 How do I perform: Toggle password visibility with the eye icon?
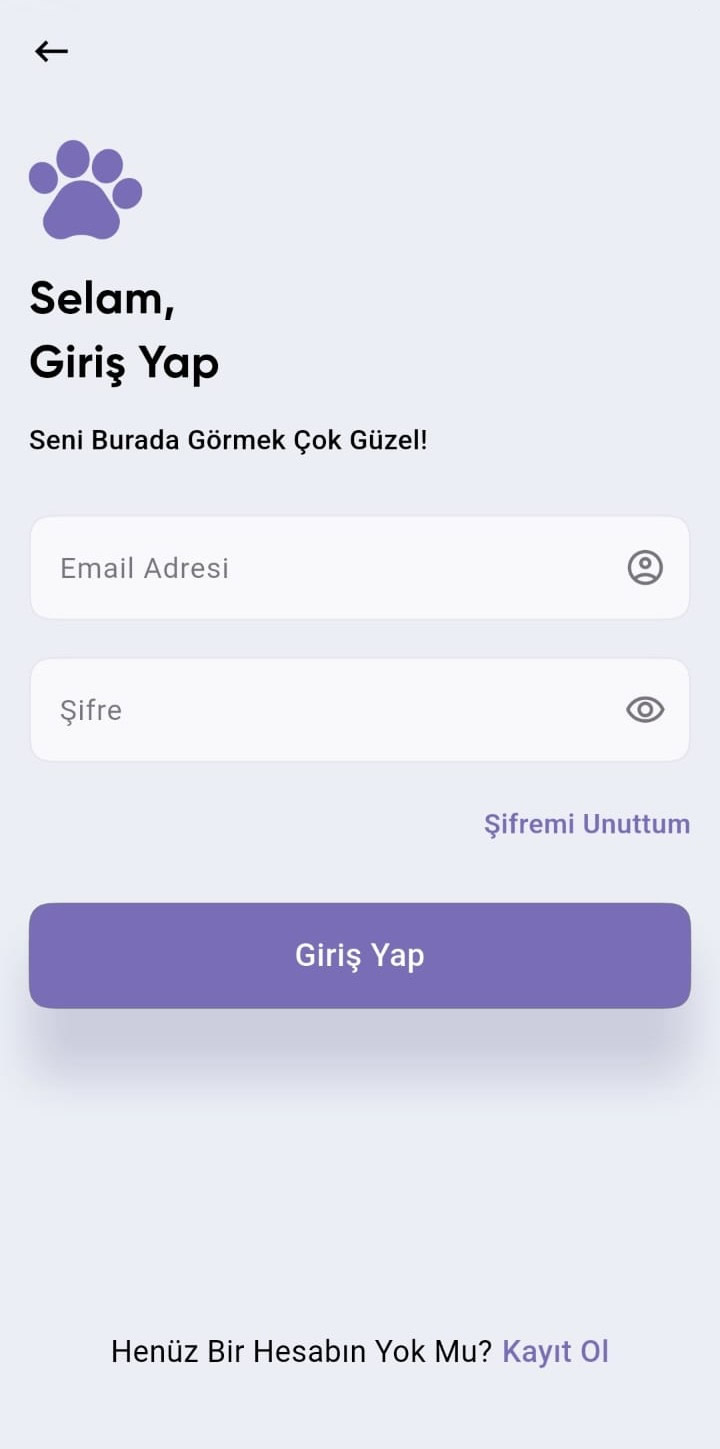[x=645, y=710]
